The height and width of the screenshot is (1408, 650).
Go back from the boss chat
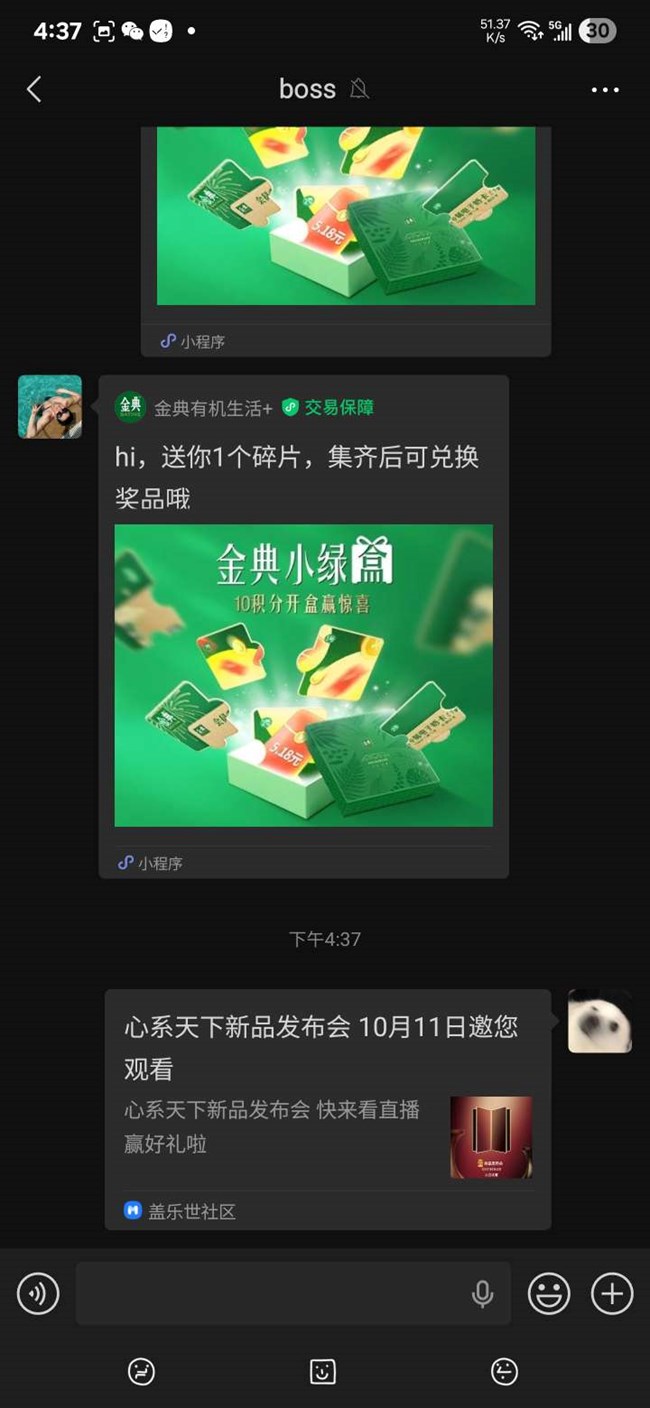tap(34, 89)
